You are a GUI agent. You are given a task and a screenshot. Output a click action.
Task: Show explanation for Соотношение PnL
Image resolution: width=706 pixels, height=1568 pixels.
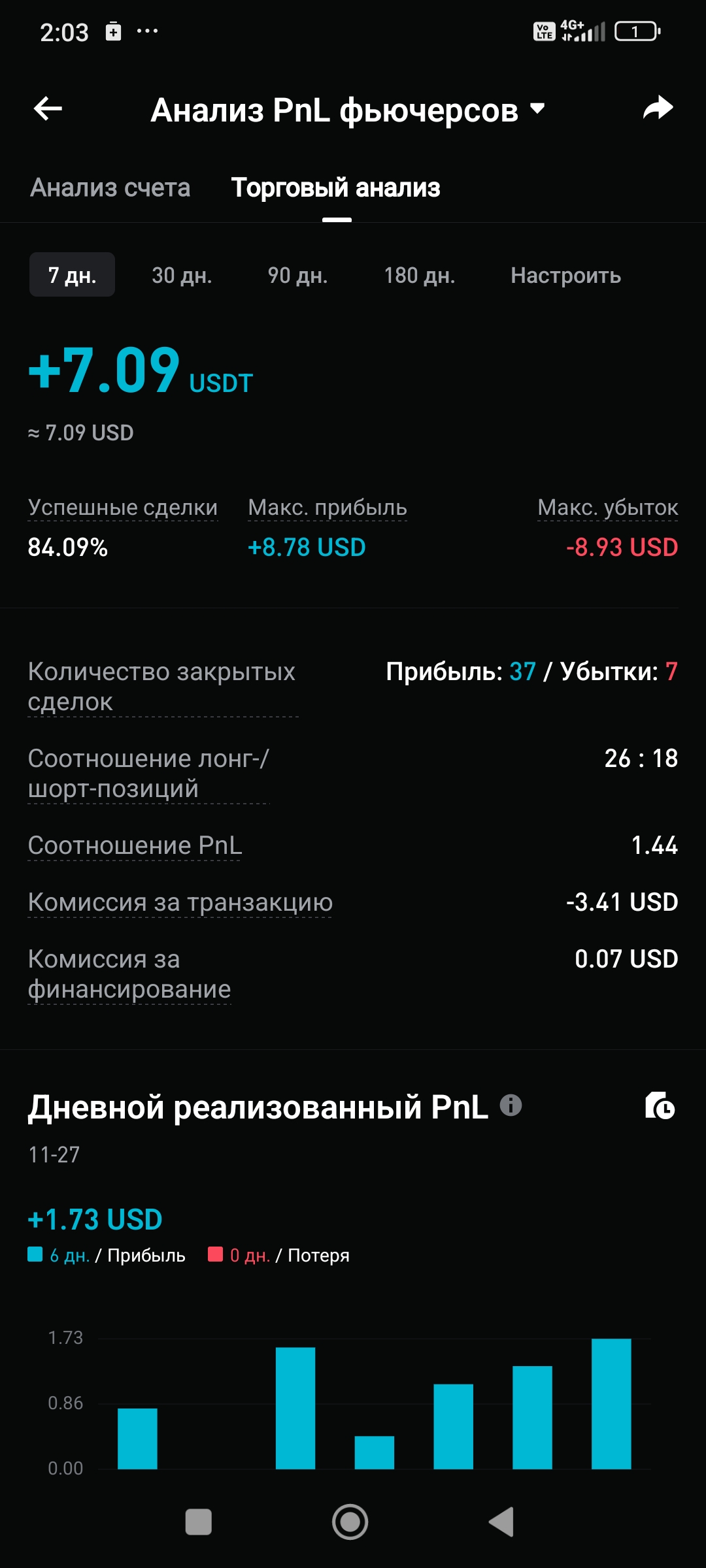tap(135, 845)
